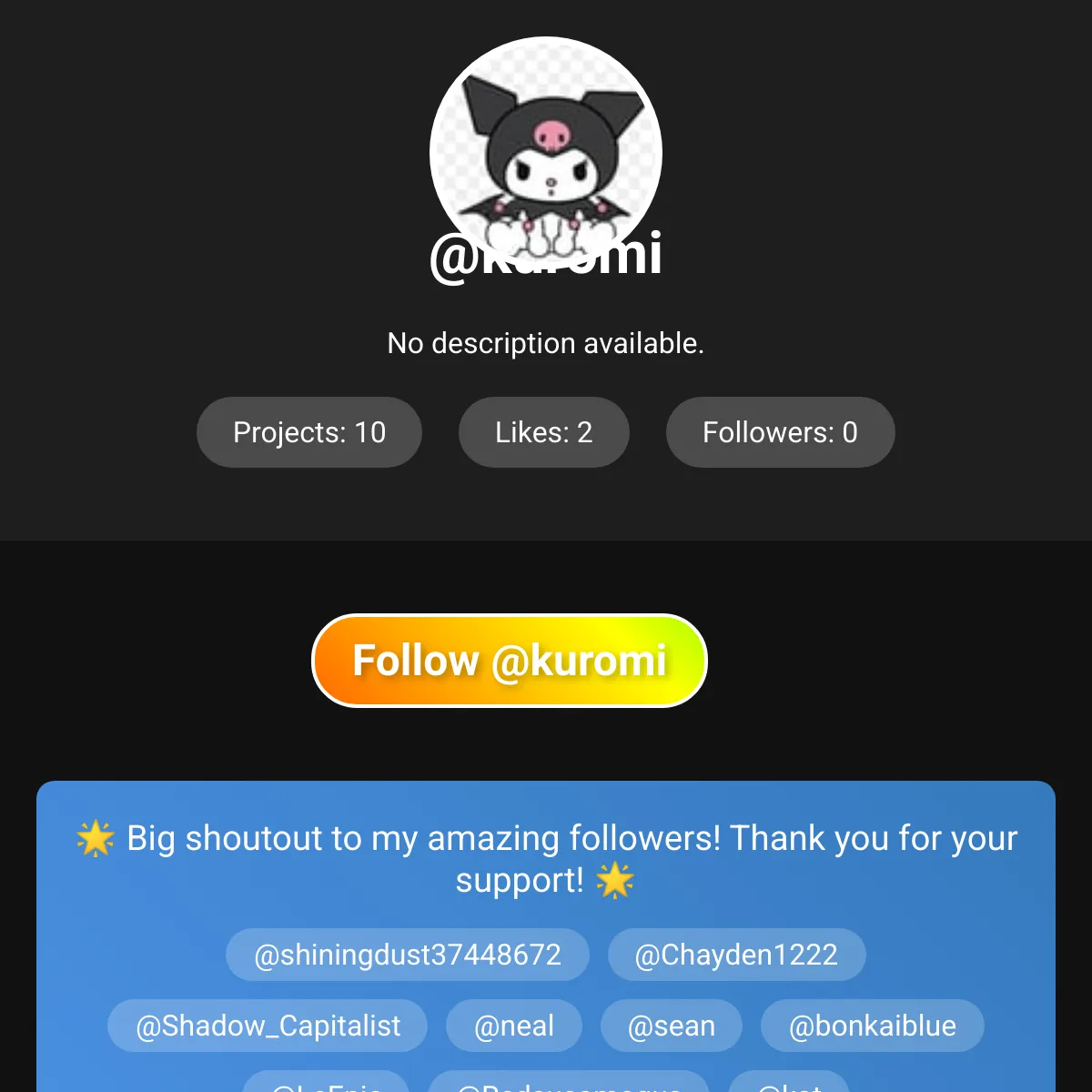This screenshot has height=1092, width=1092.
Task: Open follower chip @bonkaiblue
Action: (x=872, y=1026)
